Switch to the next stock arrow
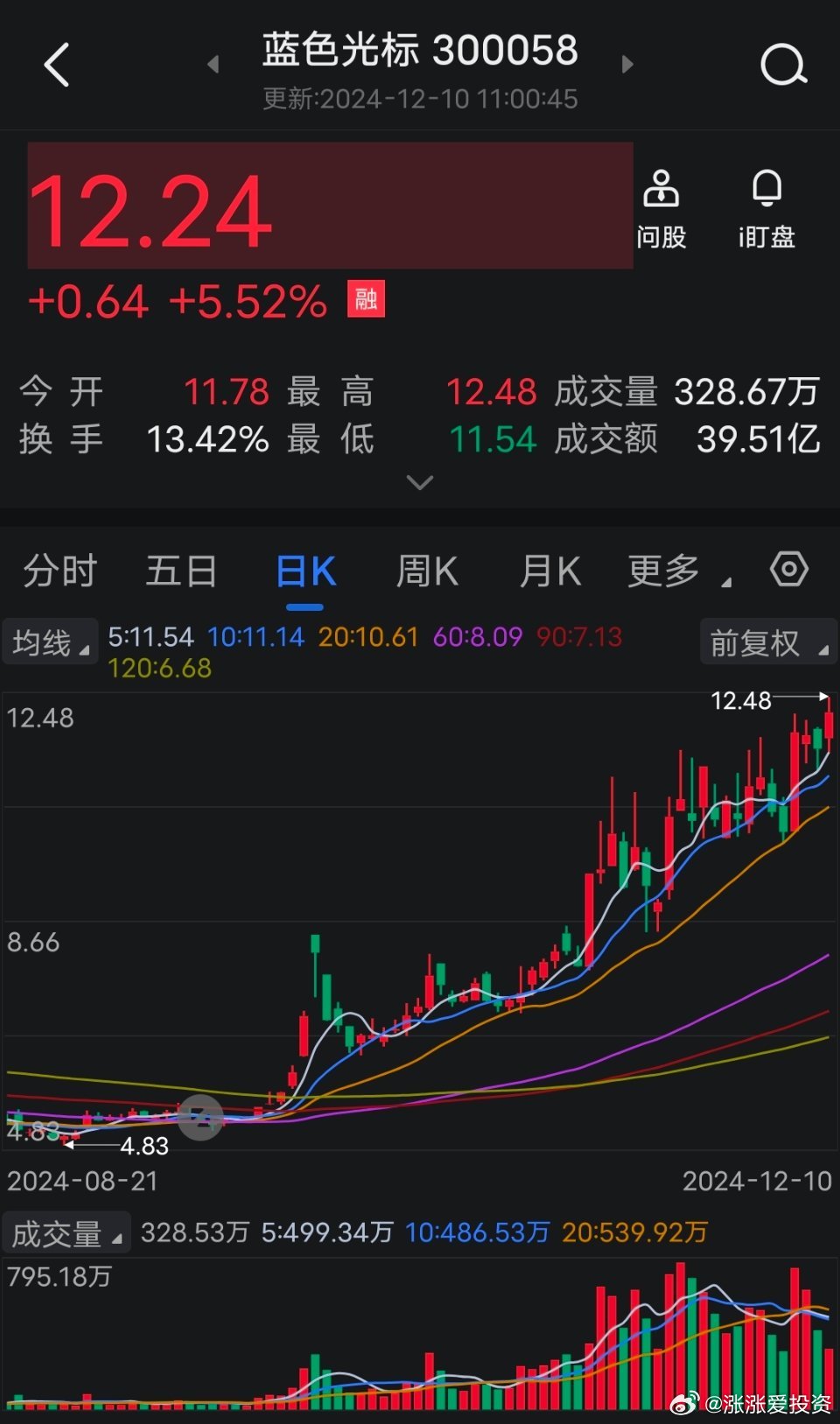This screenshot has width=840, height=1424. [x=626, y=64]
